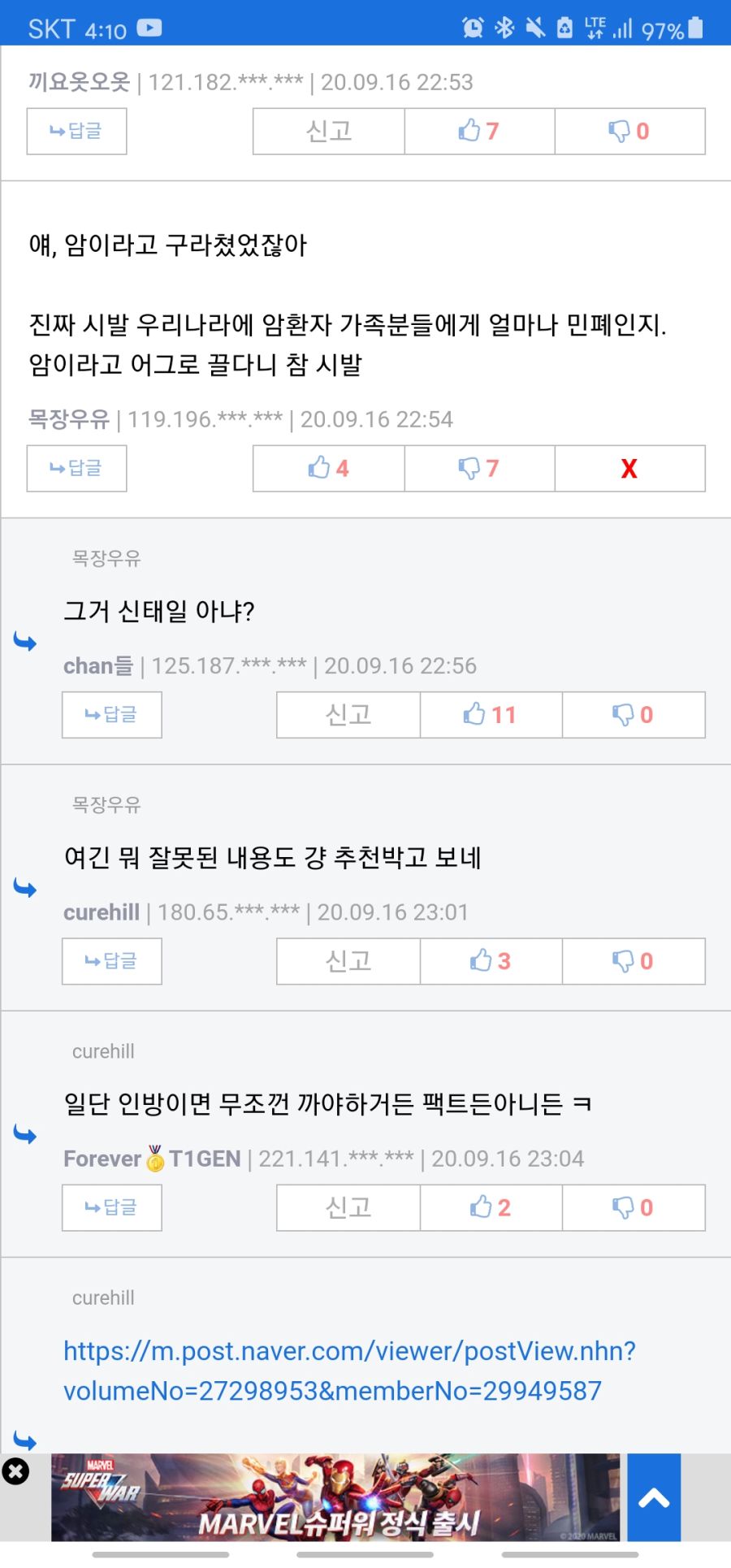Toggle dislike on 끼요옷오옷's comment
Viewport: 731px width, 1568px height.
coord(629,131)
